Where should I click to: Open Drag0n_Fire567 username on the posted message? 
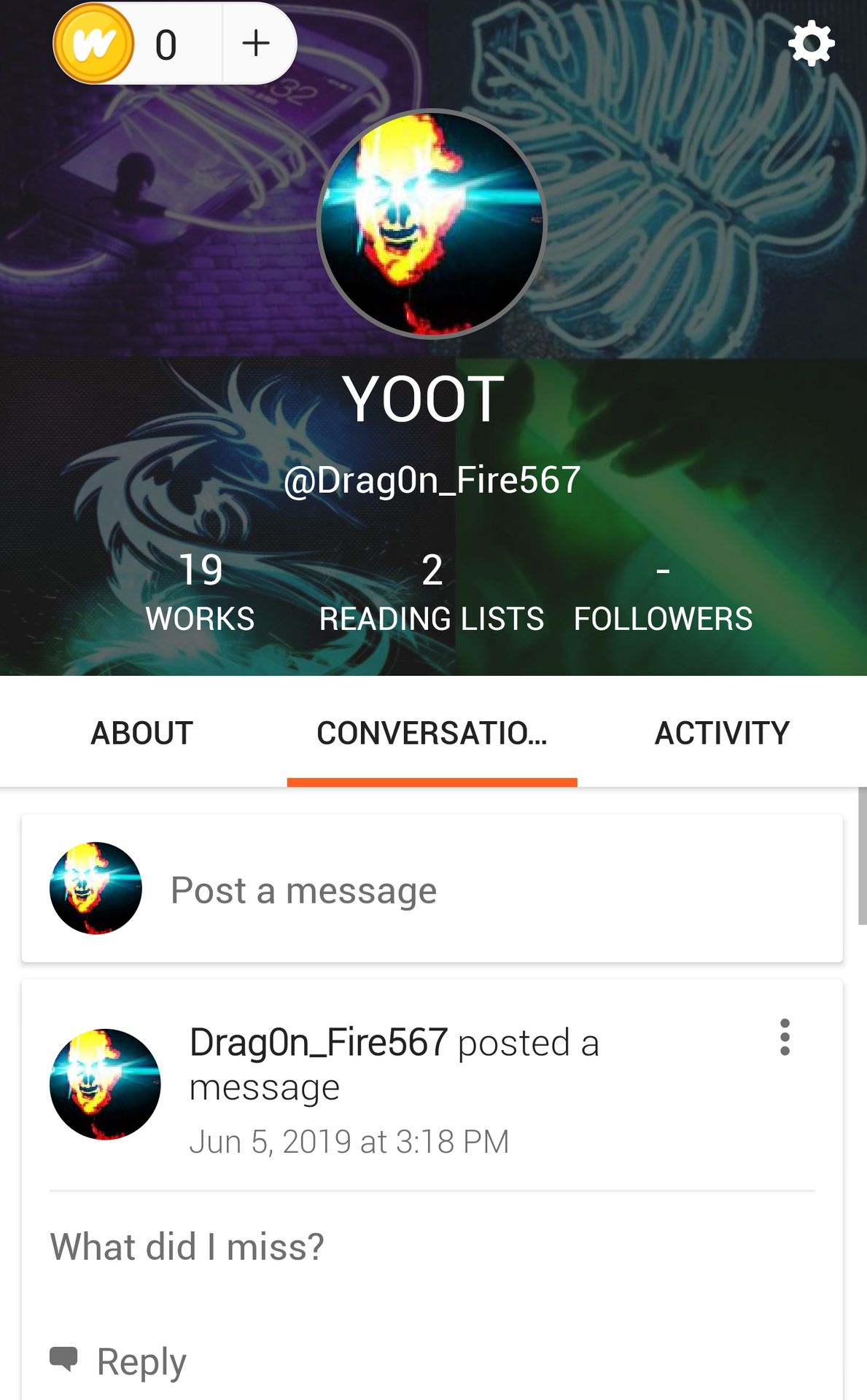click(x=319, y=1042)
